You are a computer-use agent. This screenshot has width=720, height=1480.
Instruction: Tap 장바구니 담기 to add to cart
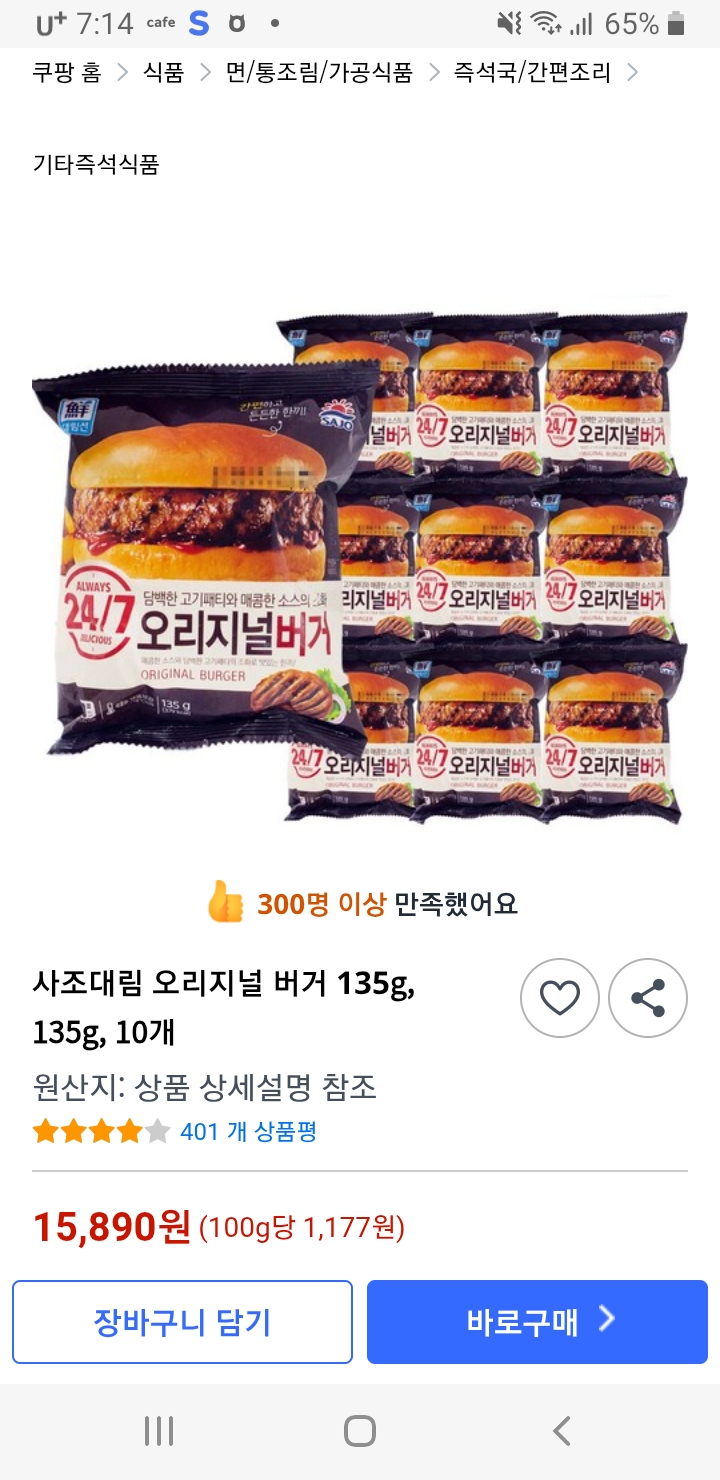tap(182, 1322)
